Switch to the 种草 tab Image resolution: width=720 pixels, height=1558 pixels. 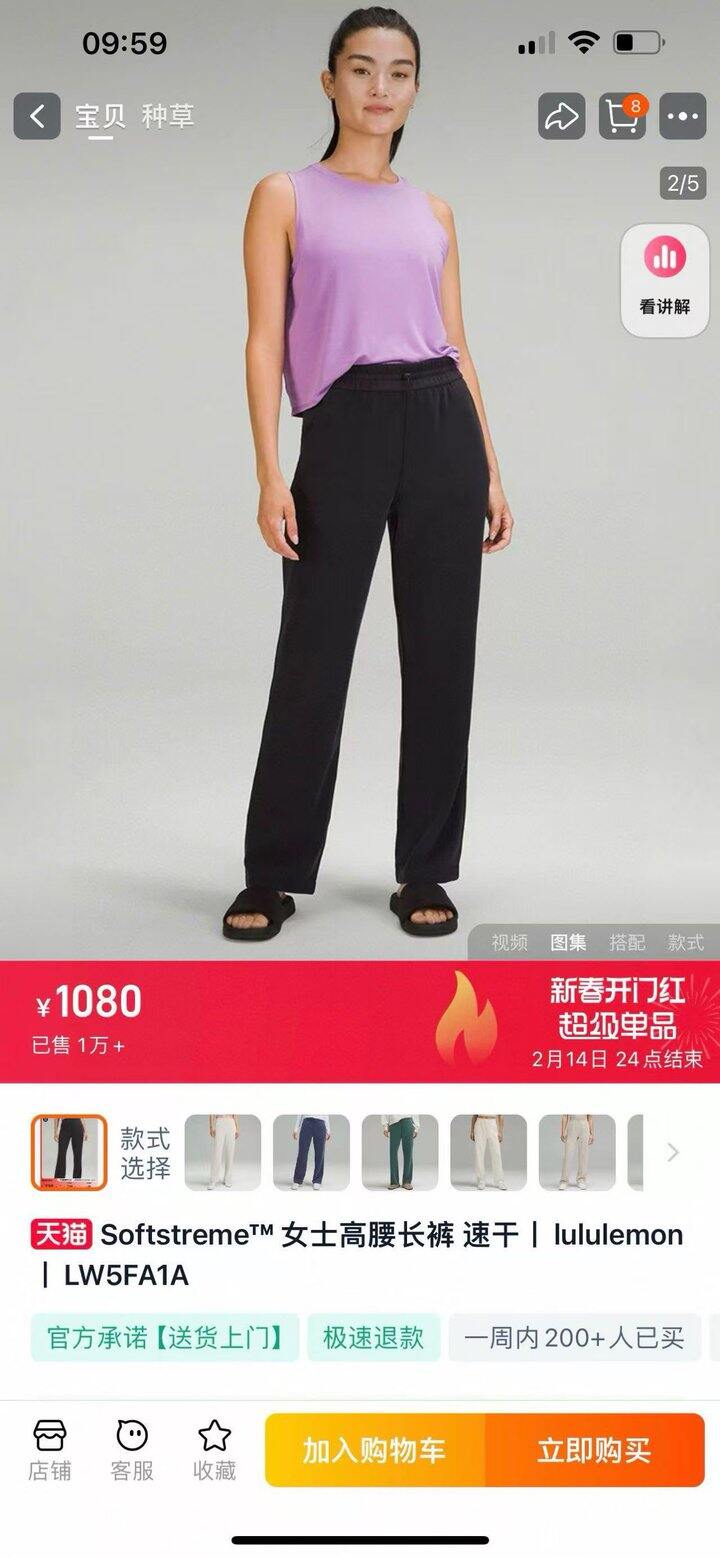(x=167, y=116)
